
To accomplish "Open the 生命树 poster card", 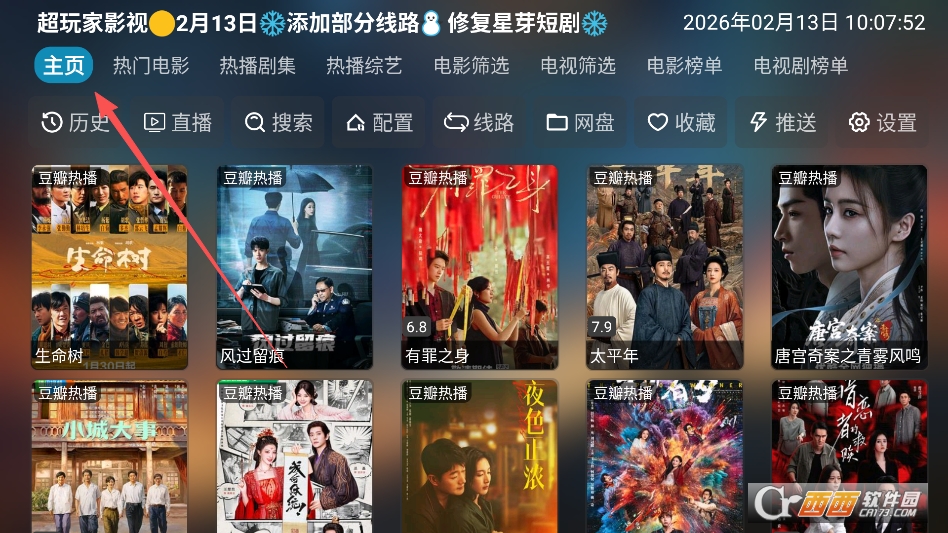I will click(x=109, y=266).
